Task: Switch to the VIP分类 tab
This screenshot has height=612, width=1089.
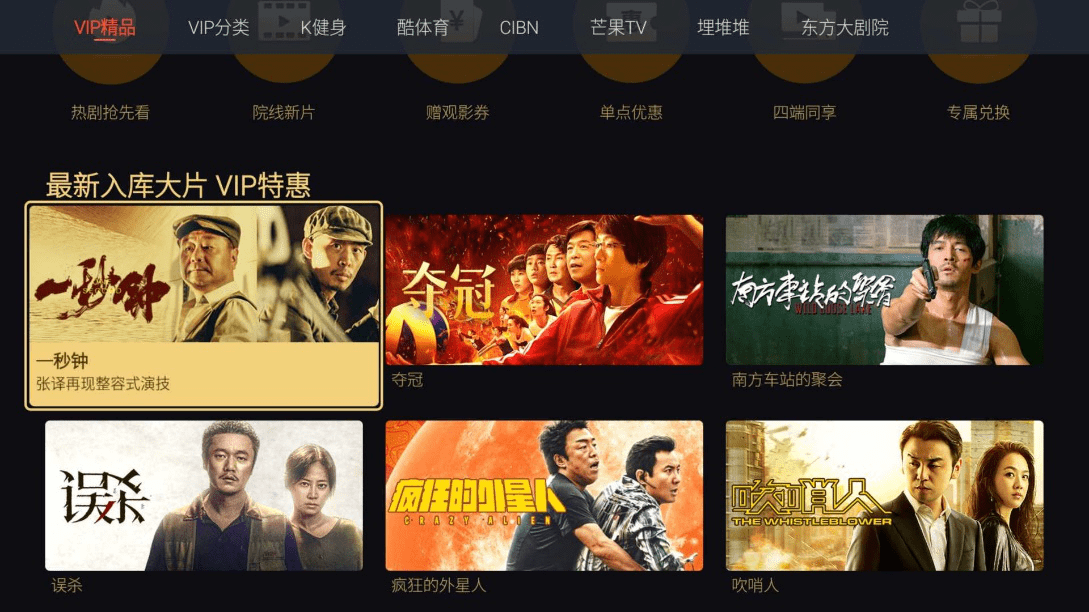Action: [x=219, y=27]
